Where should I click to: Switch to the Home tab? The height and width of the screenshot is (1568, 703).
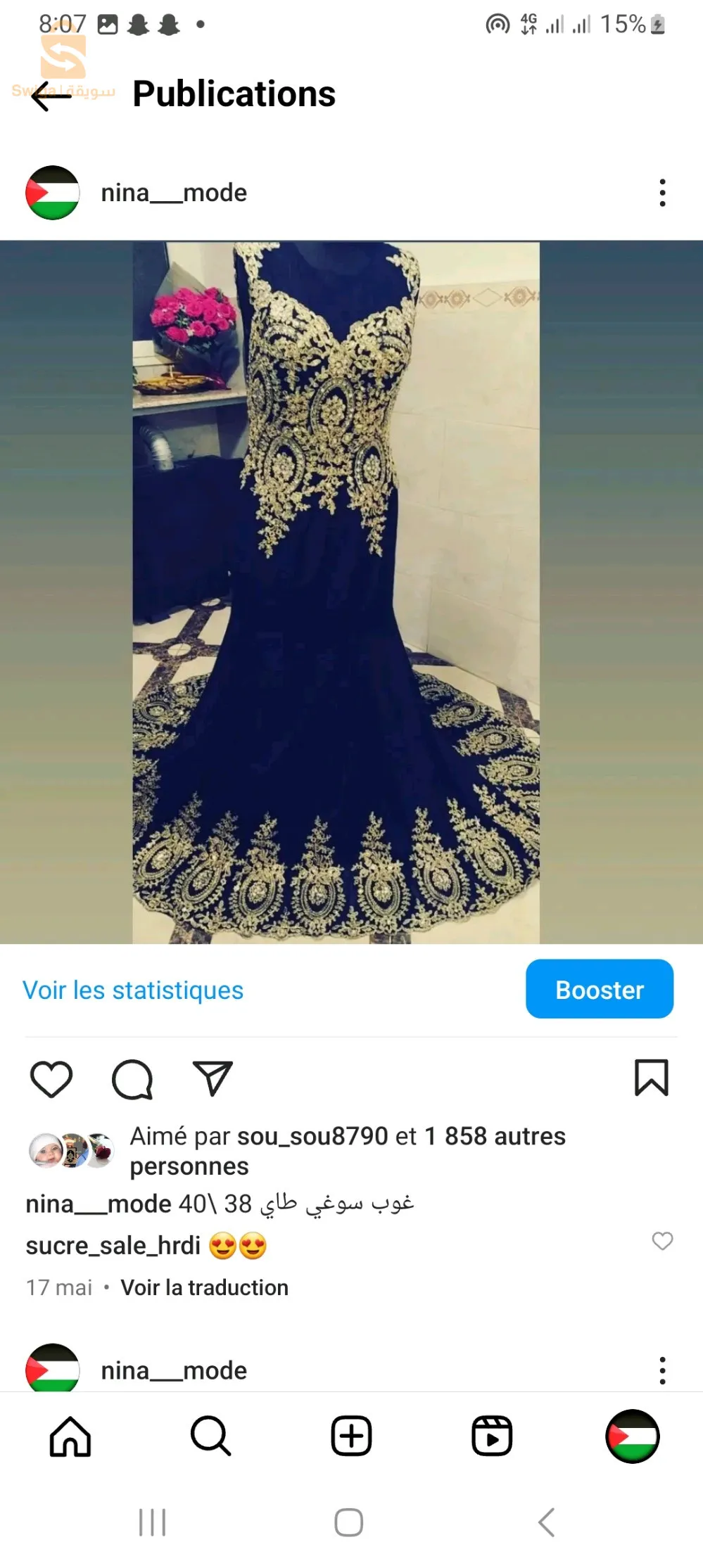click(x=70, y=1436)
